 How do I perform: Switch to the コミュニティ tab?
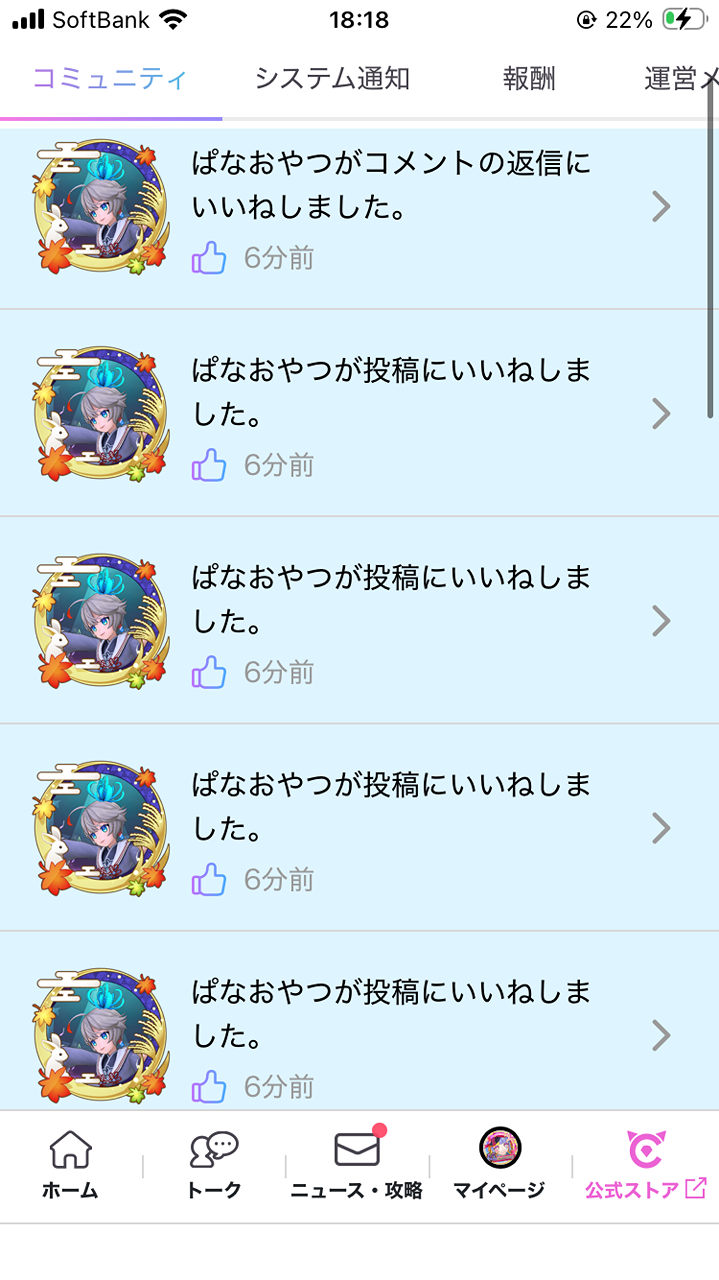[x=110, y=78]
